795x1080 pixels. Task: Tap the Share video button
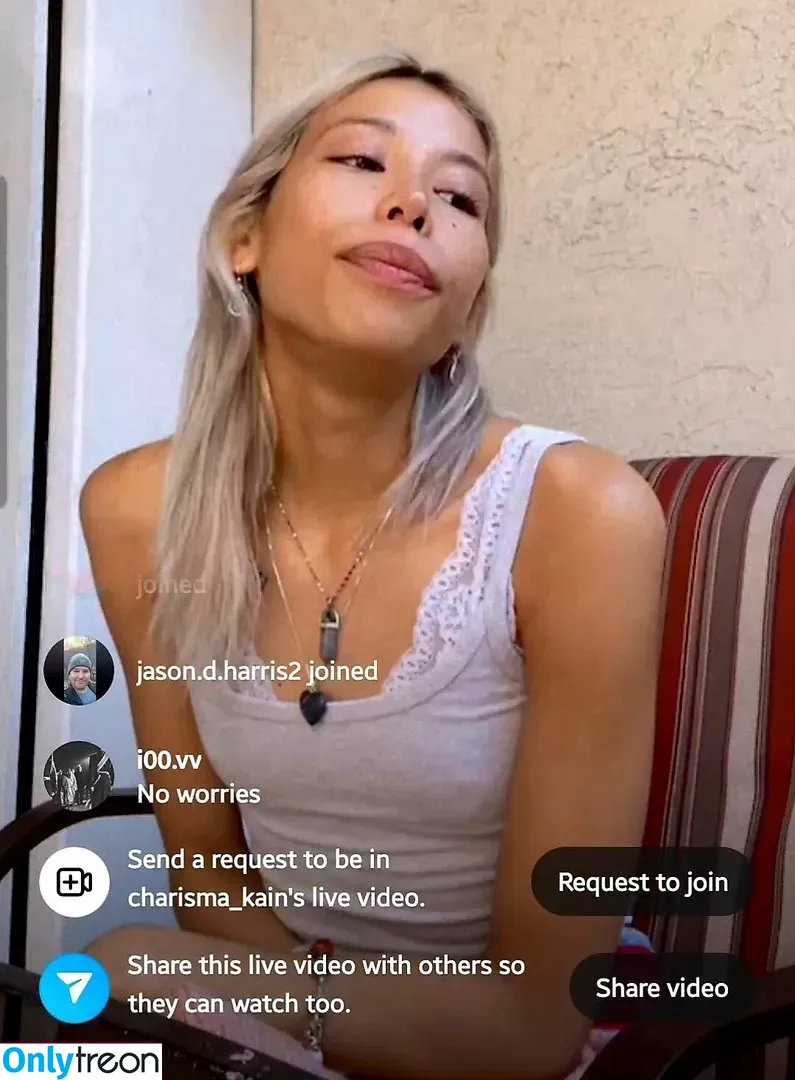click(661, 988)
